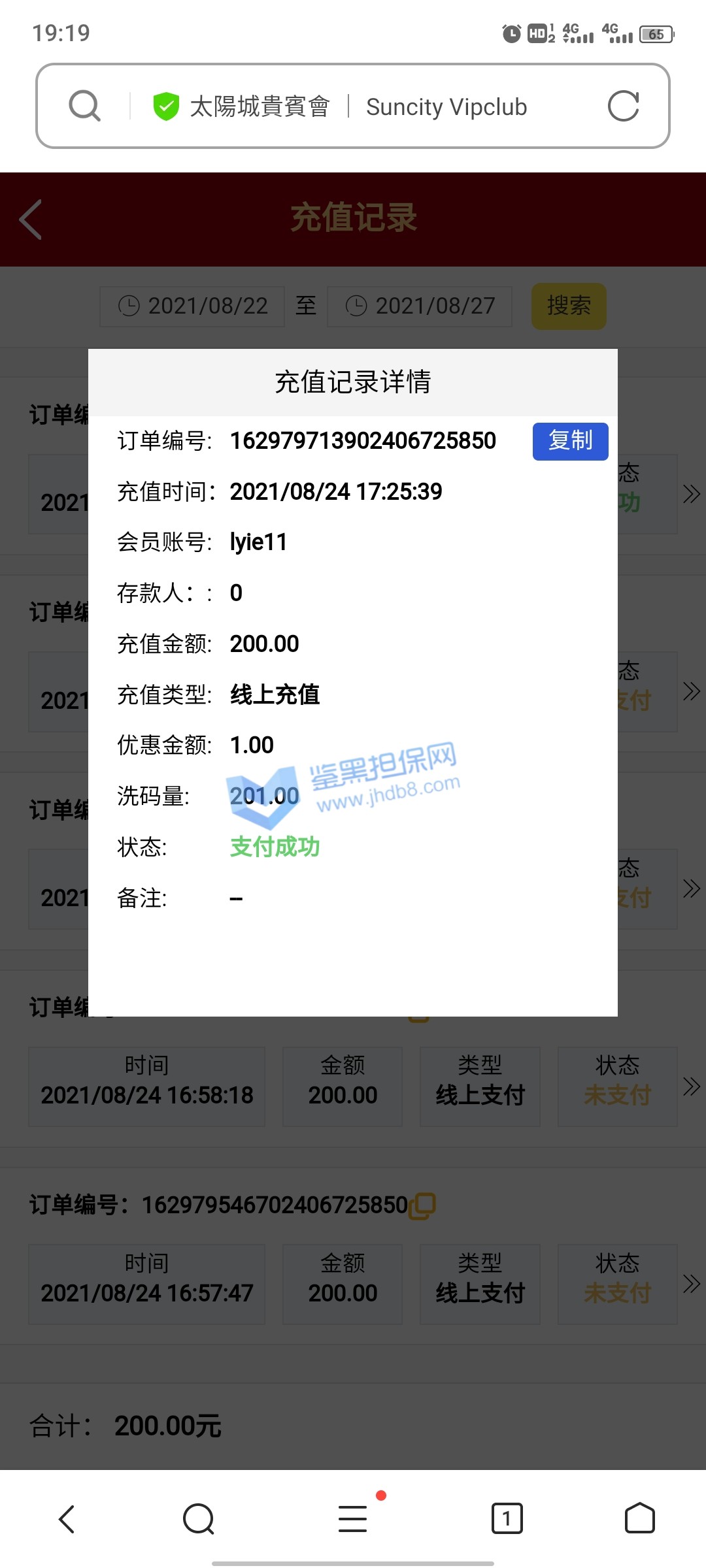The width and height of the screenshot is (706, 1568).
Task: Go to the browser home page
Action: [x=639, y=1518]
